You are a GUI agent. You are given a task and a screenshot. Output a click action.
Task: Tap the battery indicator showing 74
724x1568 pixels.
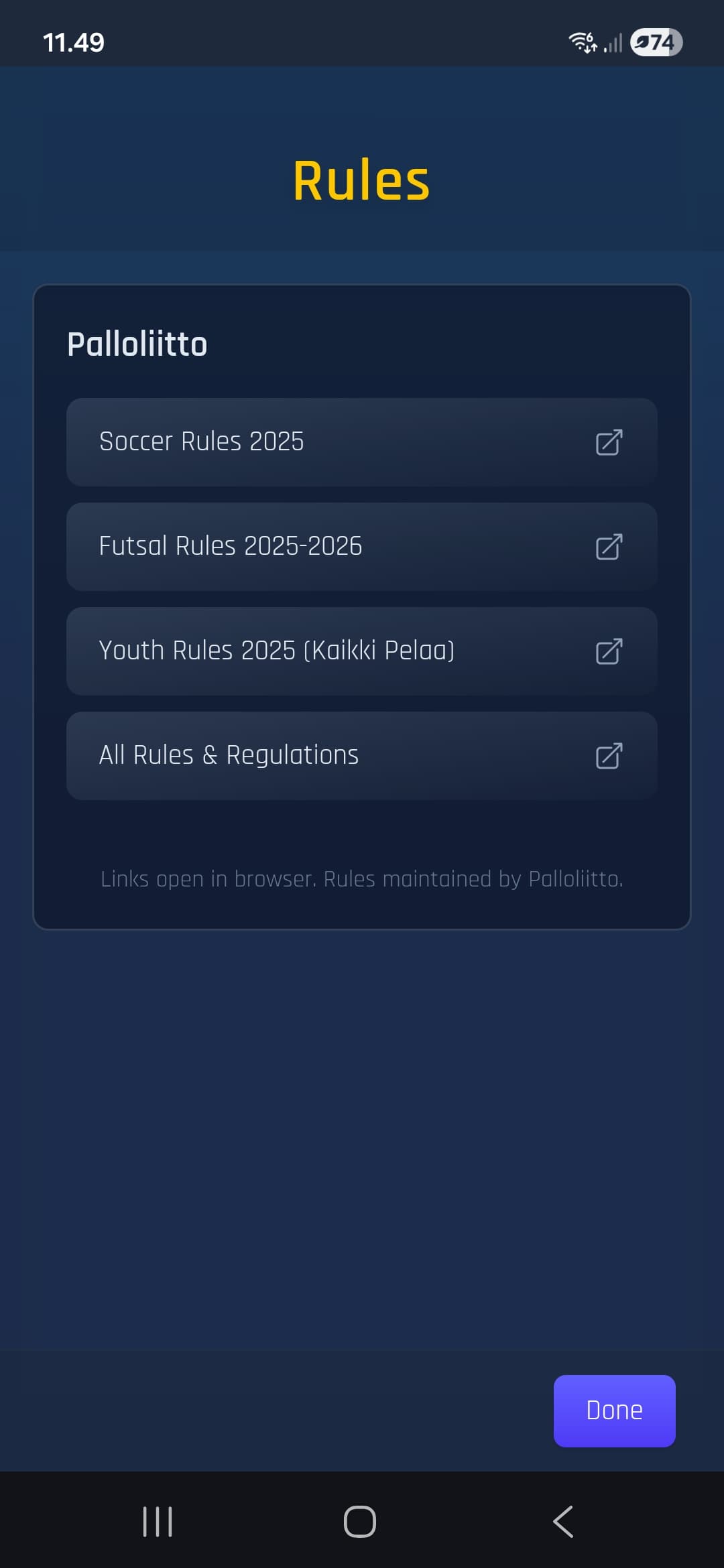coord(655,42)
